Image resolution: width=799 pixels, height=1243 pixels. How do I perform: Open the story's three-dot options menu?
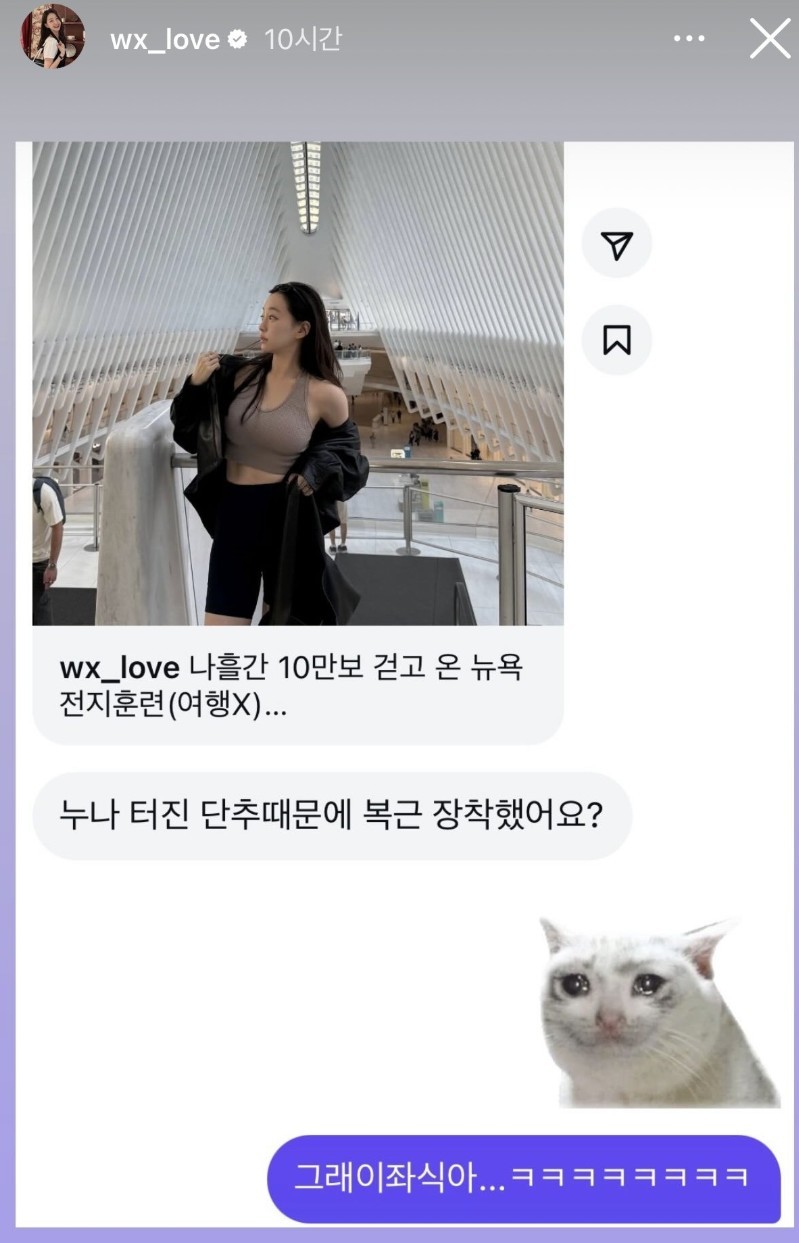[x=689, y=39]
